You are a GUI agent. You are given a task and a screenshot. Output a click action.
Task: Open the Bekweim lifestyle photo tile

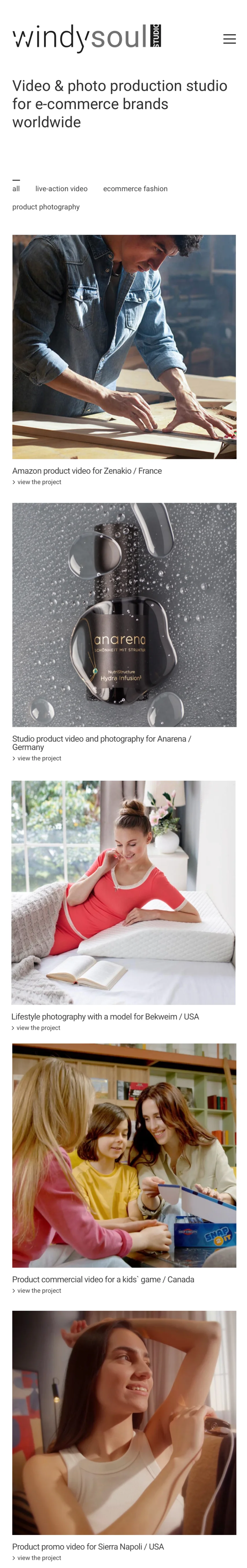point(123,892)
